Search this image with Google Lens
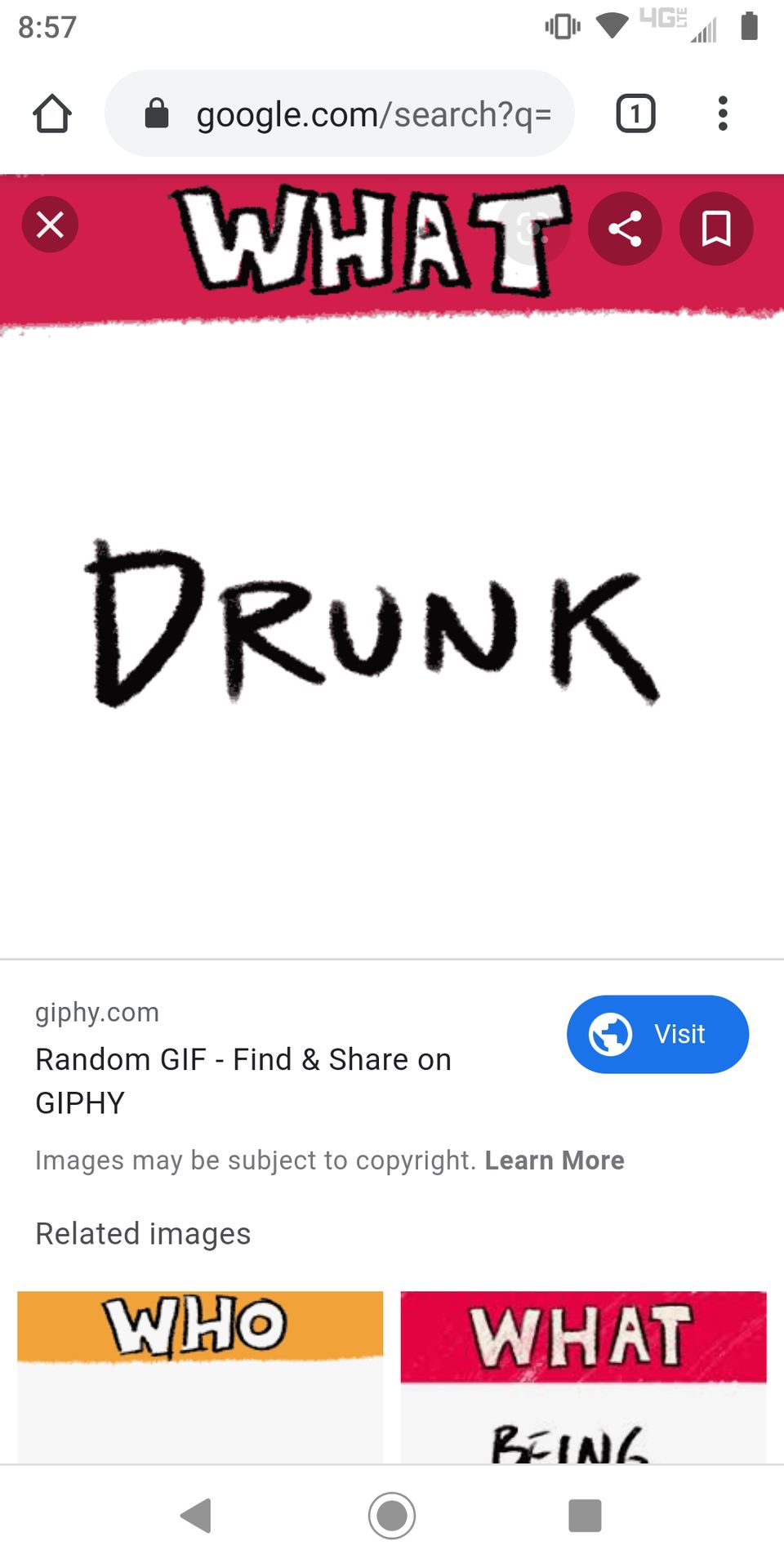 [533, 228]
